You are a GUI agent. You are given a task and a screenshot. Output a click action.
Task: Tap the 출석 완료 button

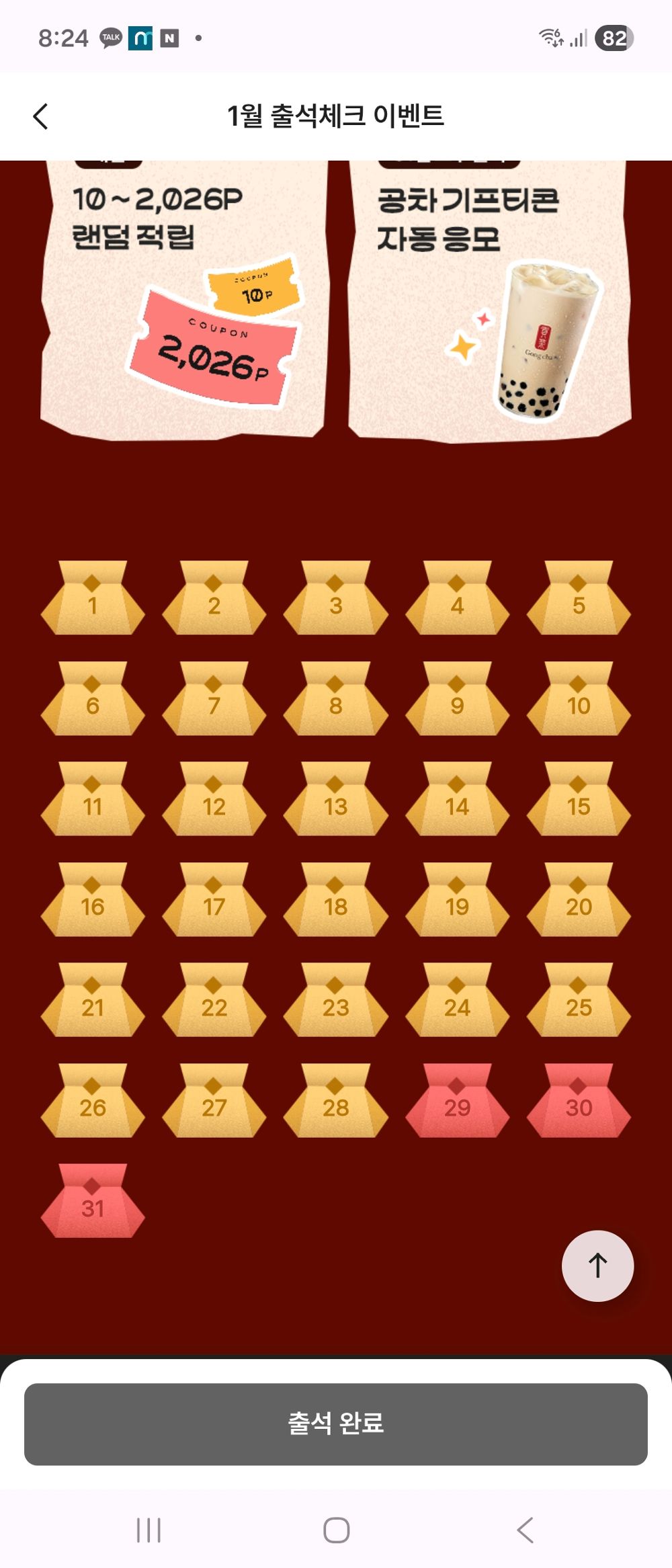[x=336, y=1423]
